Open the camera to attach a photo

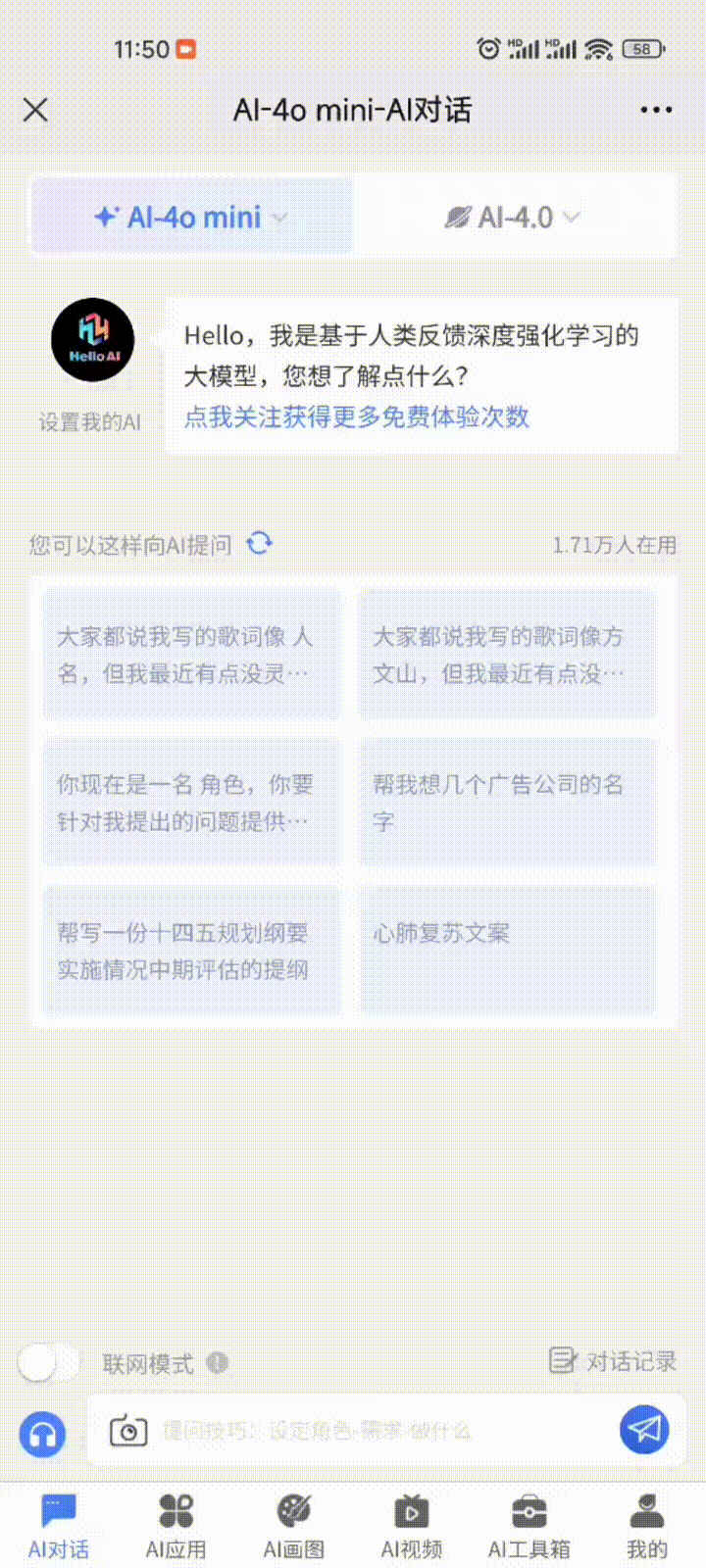(x=127, y=1431)
